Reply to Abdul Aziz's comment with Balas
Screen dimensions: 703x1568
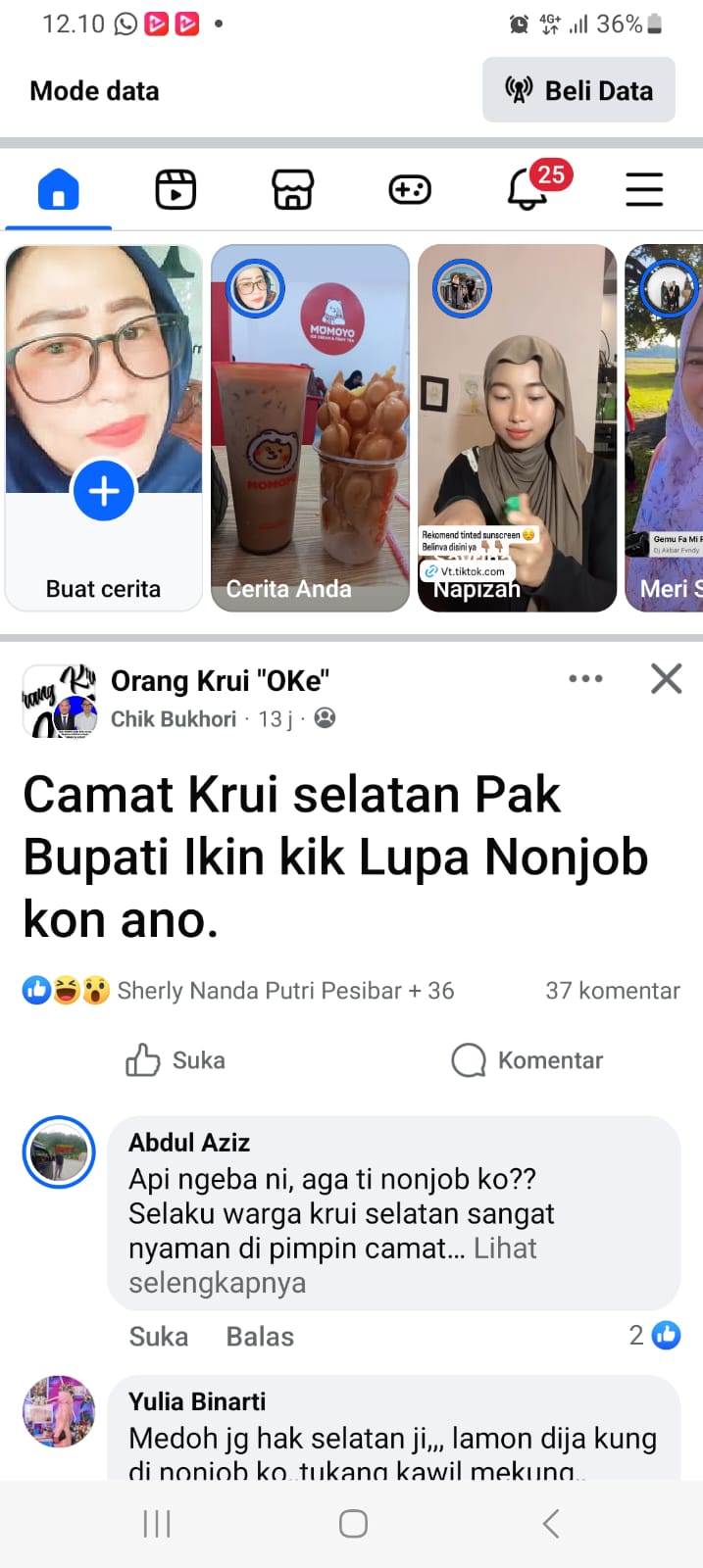coord(260,1337)
